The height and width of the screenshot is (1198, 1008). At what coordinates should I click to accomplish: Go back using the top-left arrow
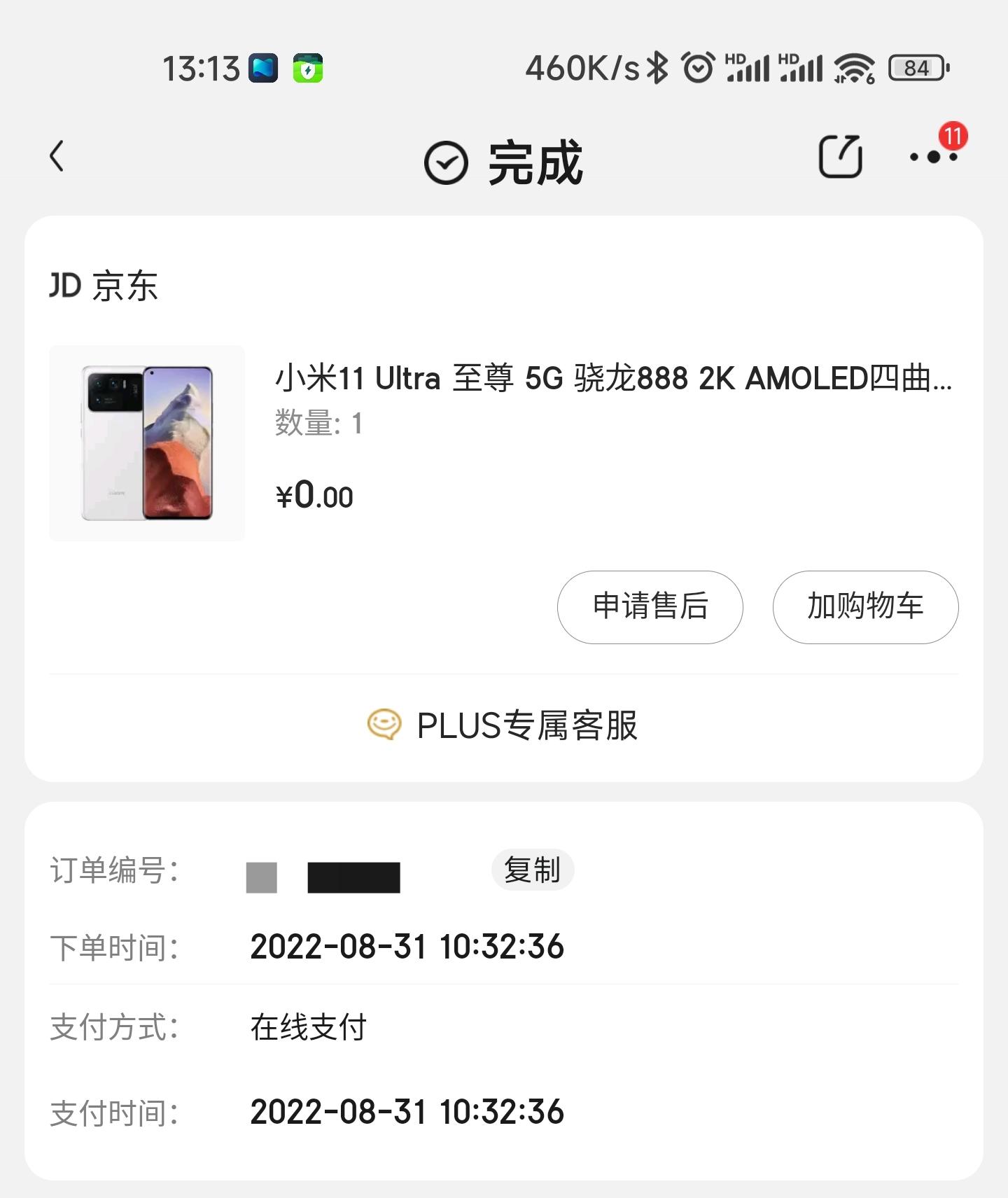point(57,156)
